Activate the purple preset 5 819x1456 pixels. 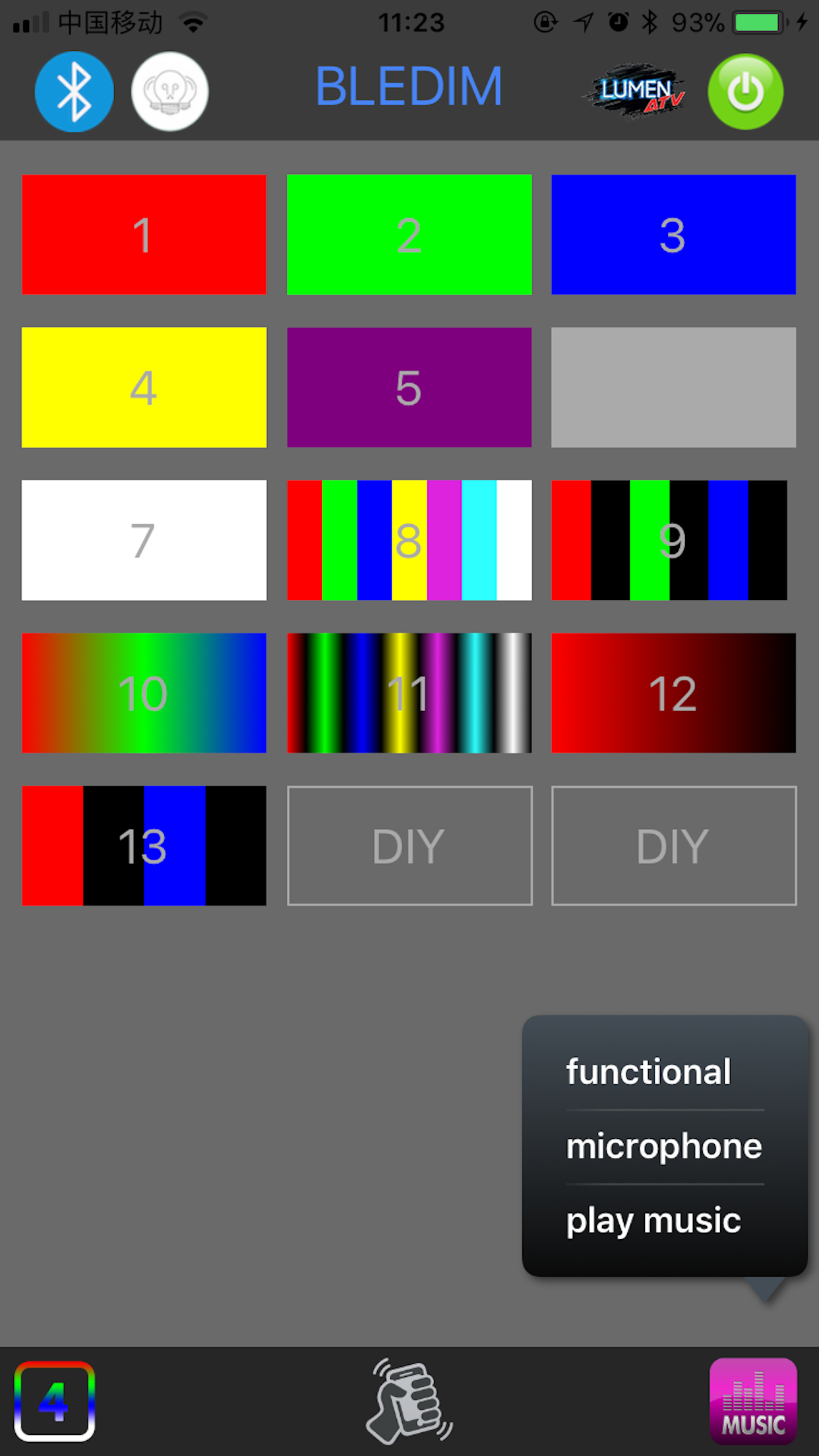pos(409,387)
